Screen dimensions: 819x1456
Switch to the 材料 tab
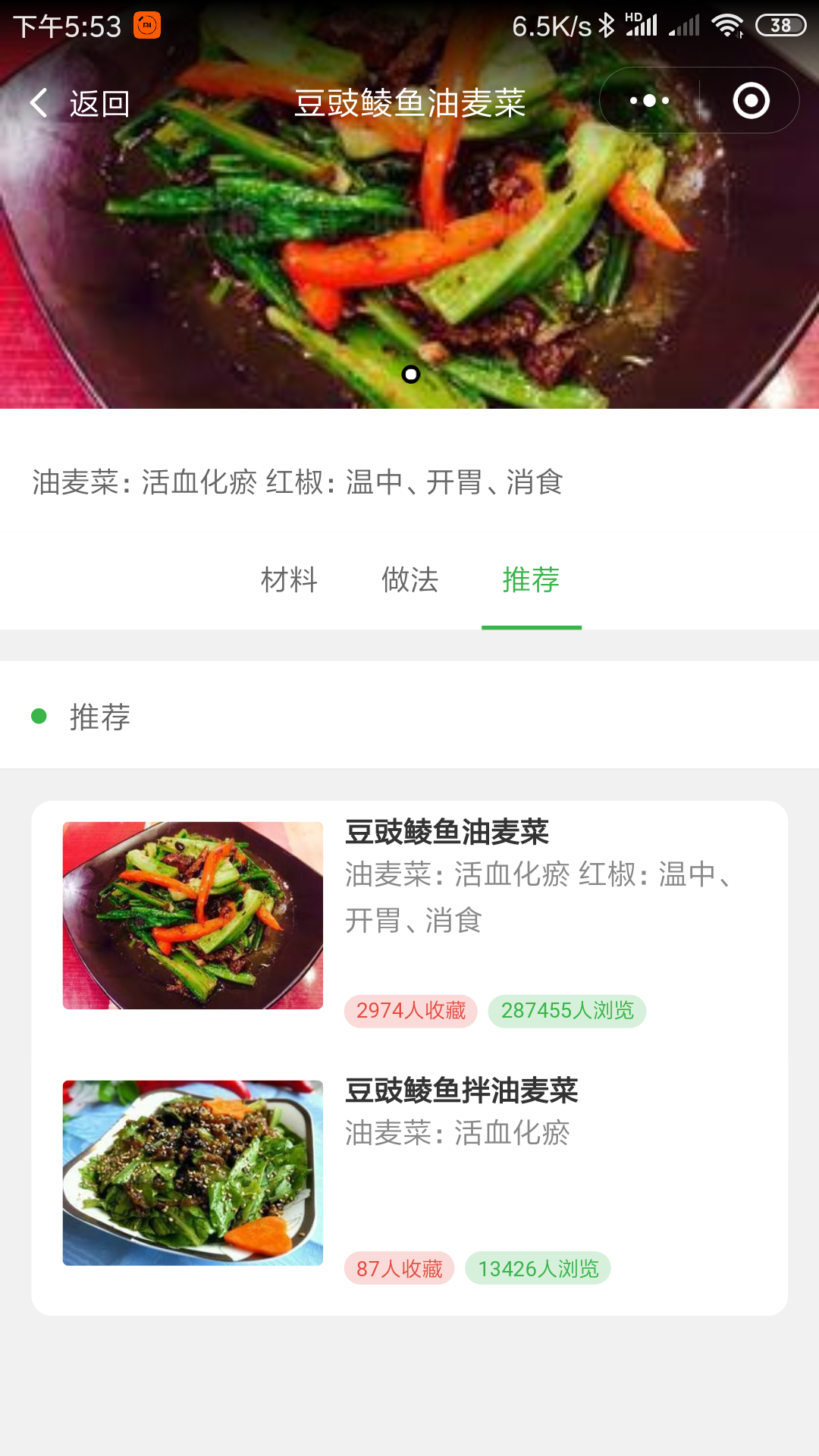point(289,580)
